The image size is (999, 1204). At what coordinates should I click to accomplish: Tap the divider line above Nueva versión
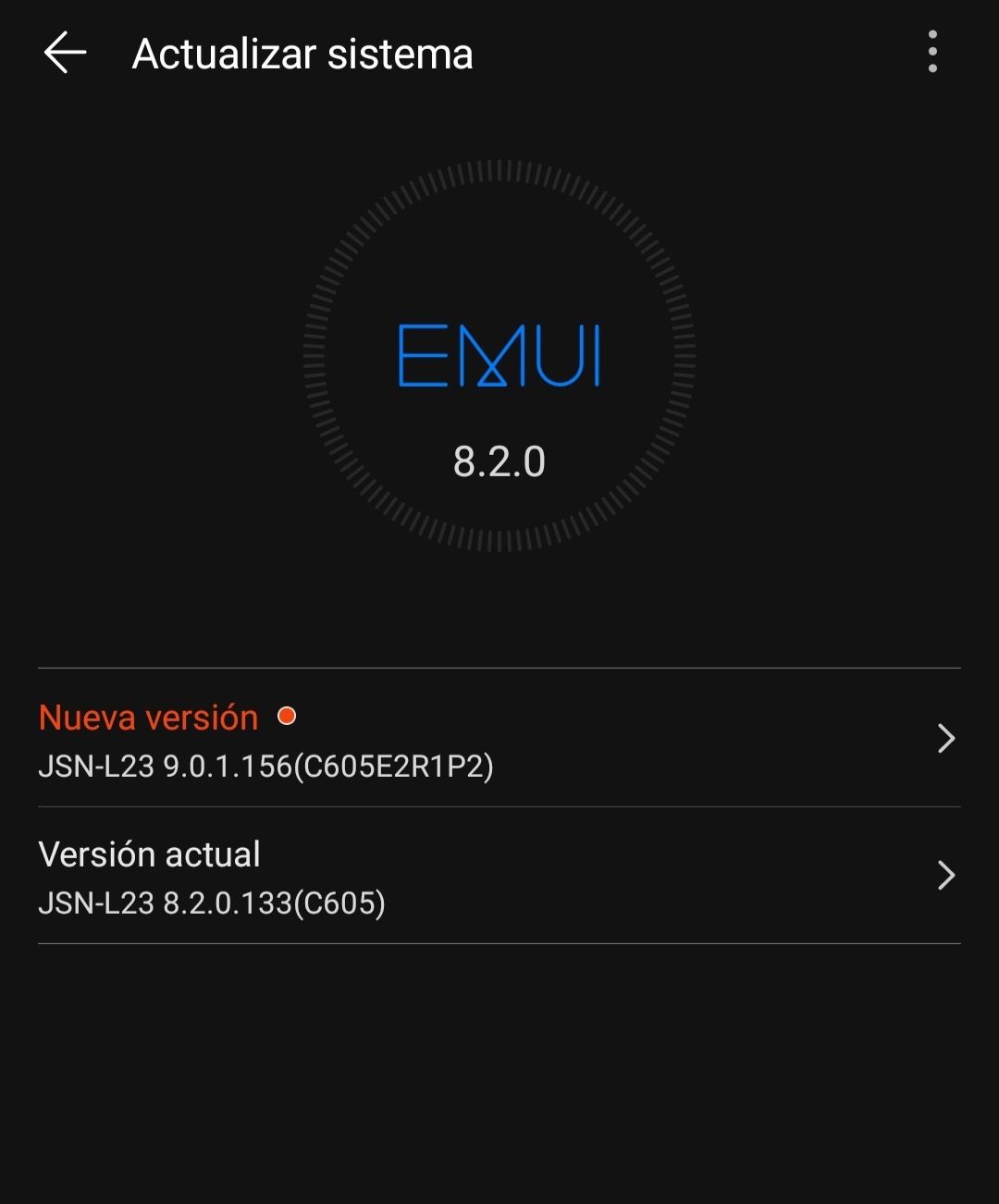coord(499,666)
